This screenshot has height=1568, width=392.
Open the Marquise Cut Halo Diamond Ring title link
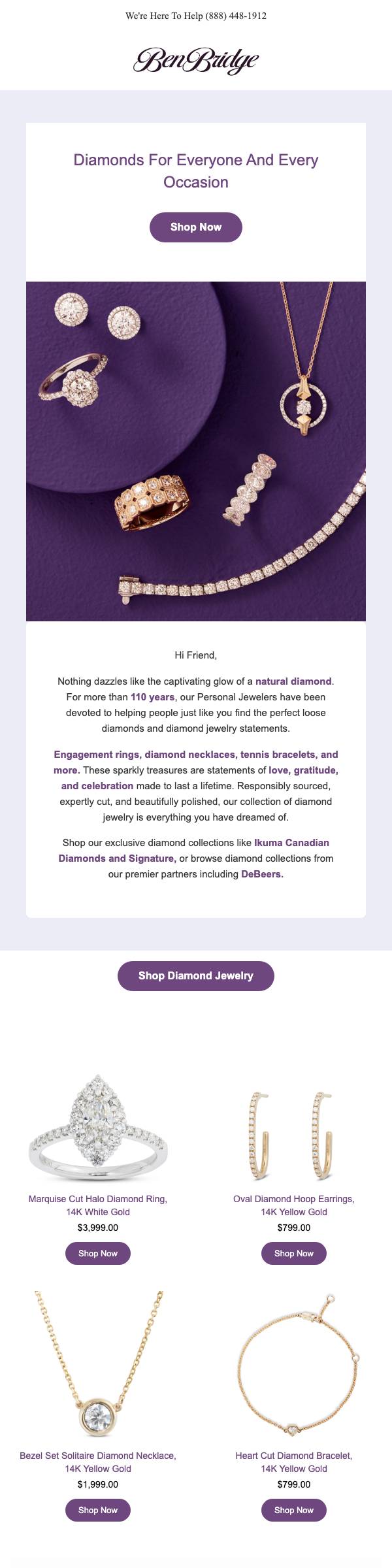click(98, 1205)
